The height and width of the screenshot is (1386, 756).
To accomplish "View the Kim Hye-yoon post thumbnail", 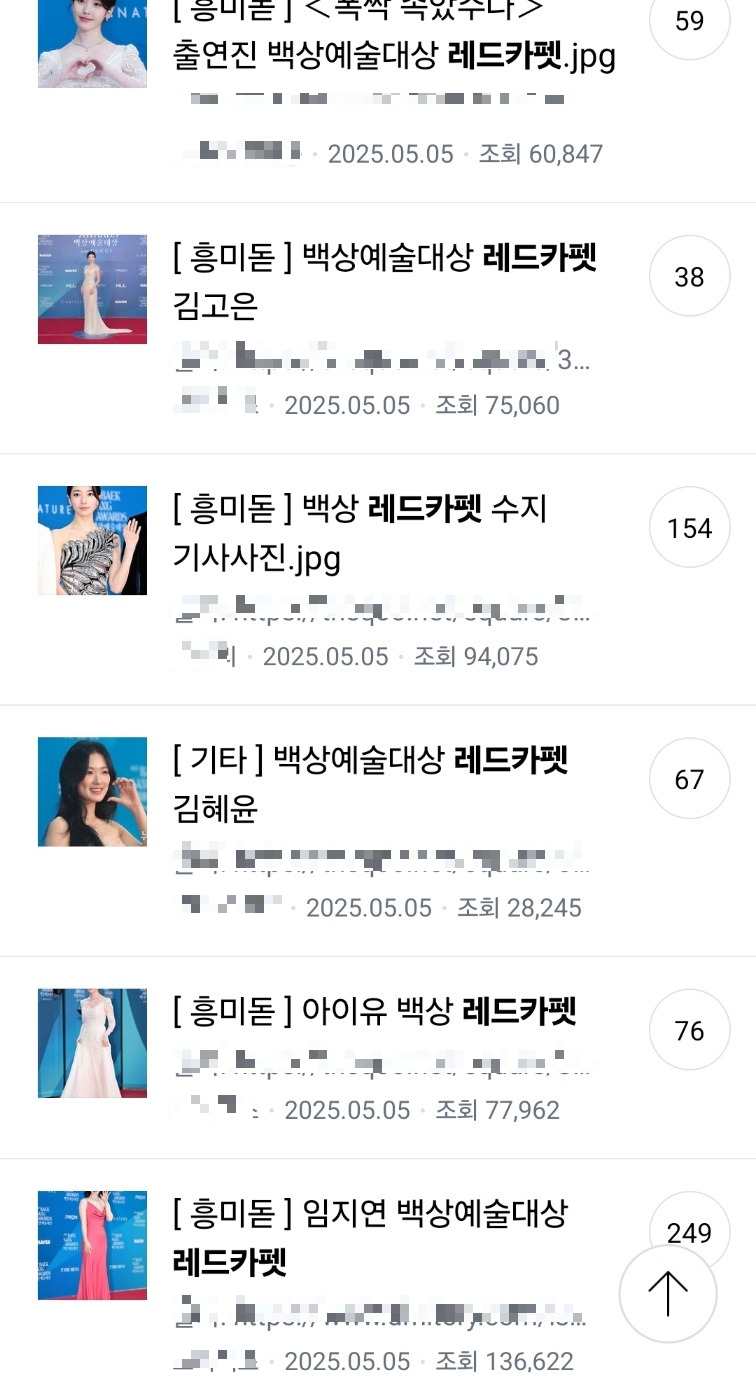I will tap(92, 791).
